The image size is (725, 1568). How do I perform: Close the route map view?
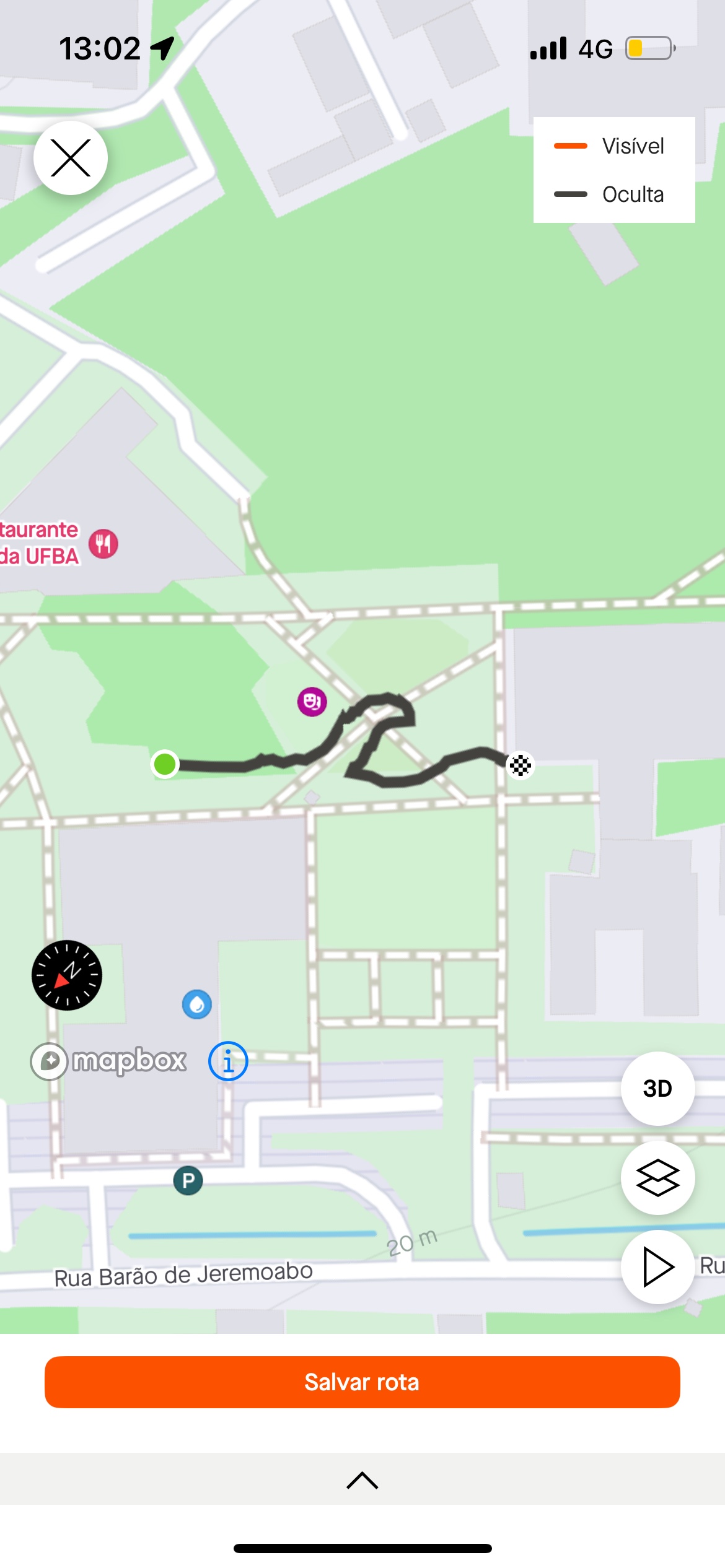pyautogui.click(x=71, y=158)
